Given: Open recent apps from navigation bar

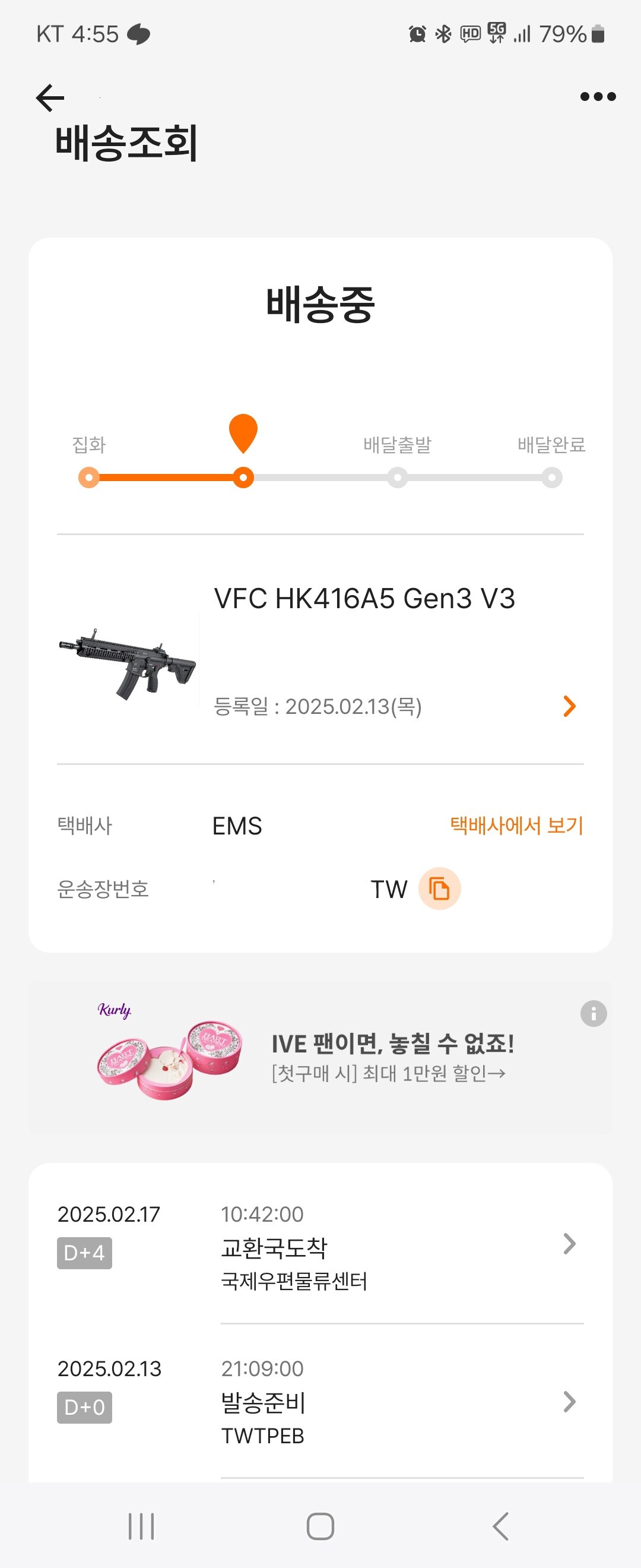Looking at the screenshot, I should coord(141,1526).
